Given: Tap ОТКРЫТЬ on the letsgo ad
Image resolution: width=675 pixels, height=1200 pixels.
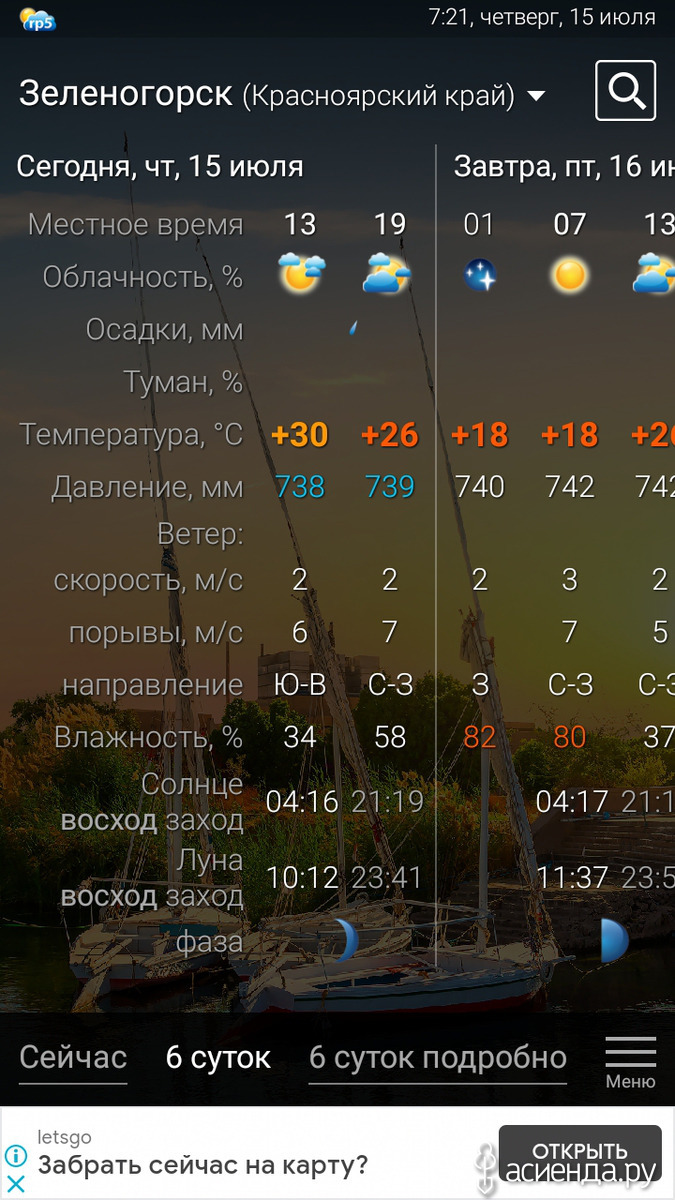Looking at the screenshot, I should pos(580,1152).
